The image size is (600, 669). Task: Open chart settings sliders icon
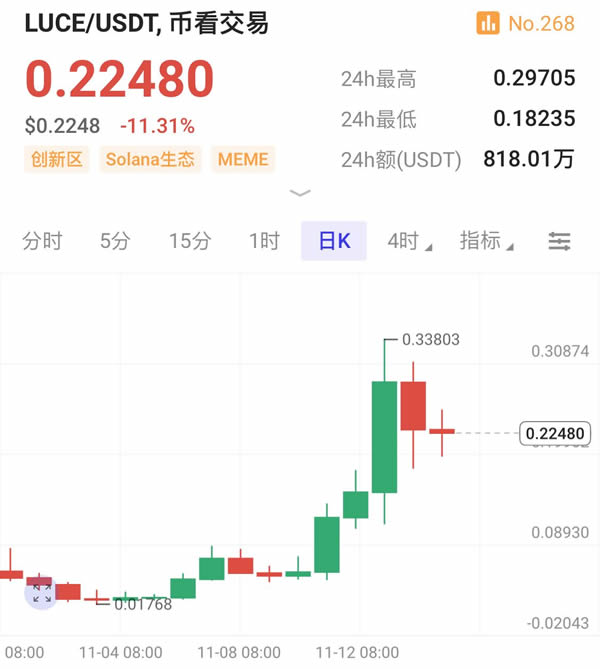(x=559, y=241)
